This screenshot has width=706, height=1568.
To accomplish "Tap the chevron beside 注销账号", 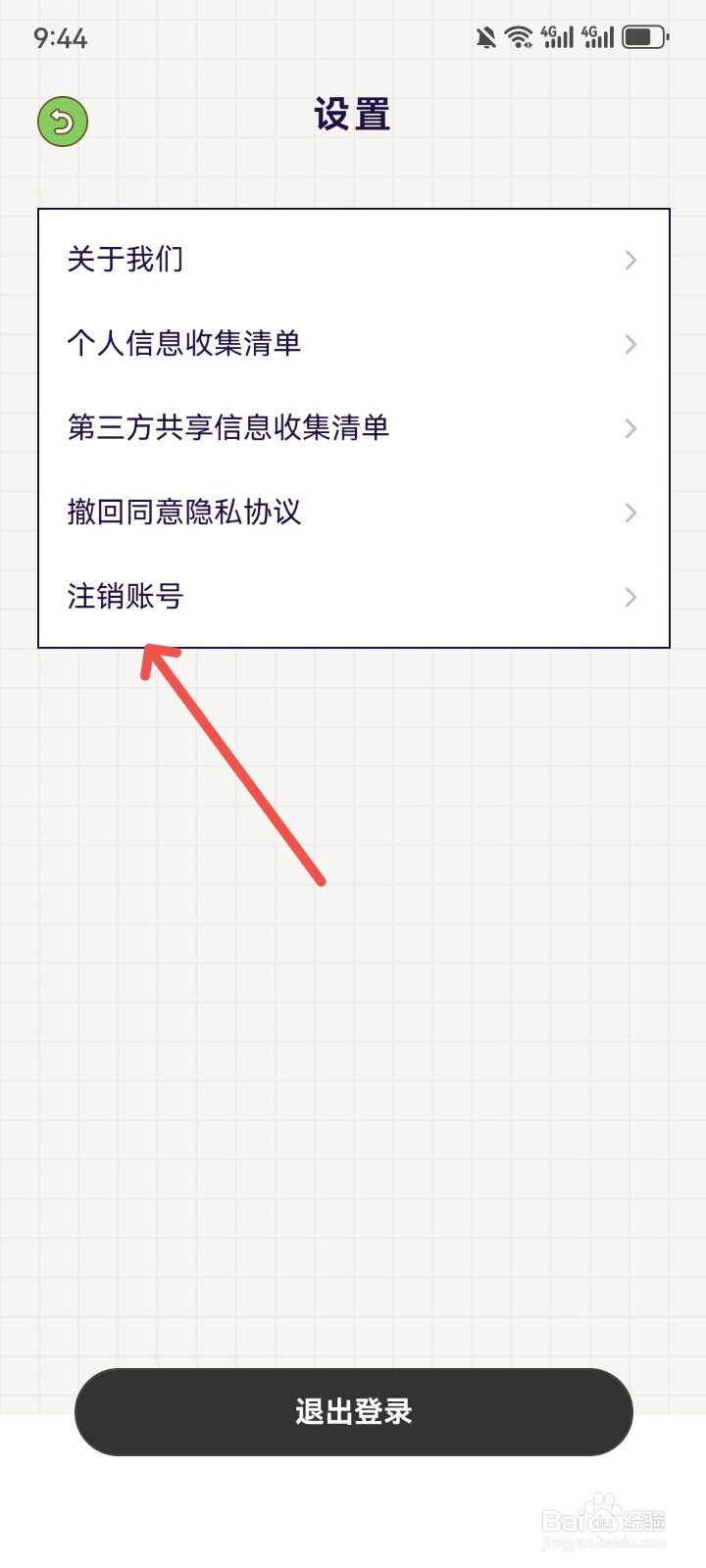I will tap(630, 597).
